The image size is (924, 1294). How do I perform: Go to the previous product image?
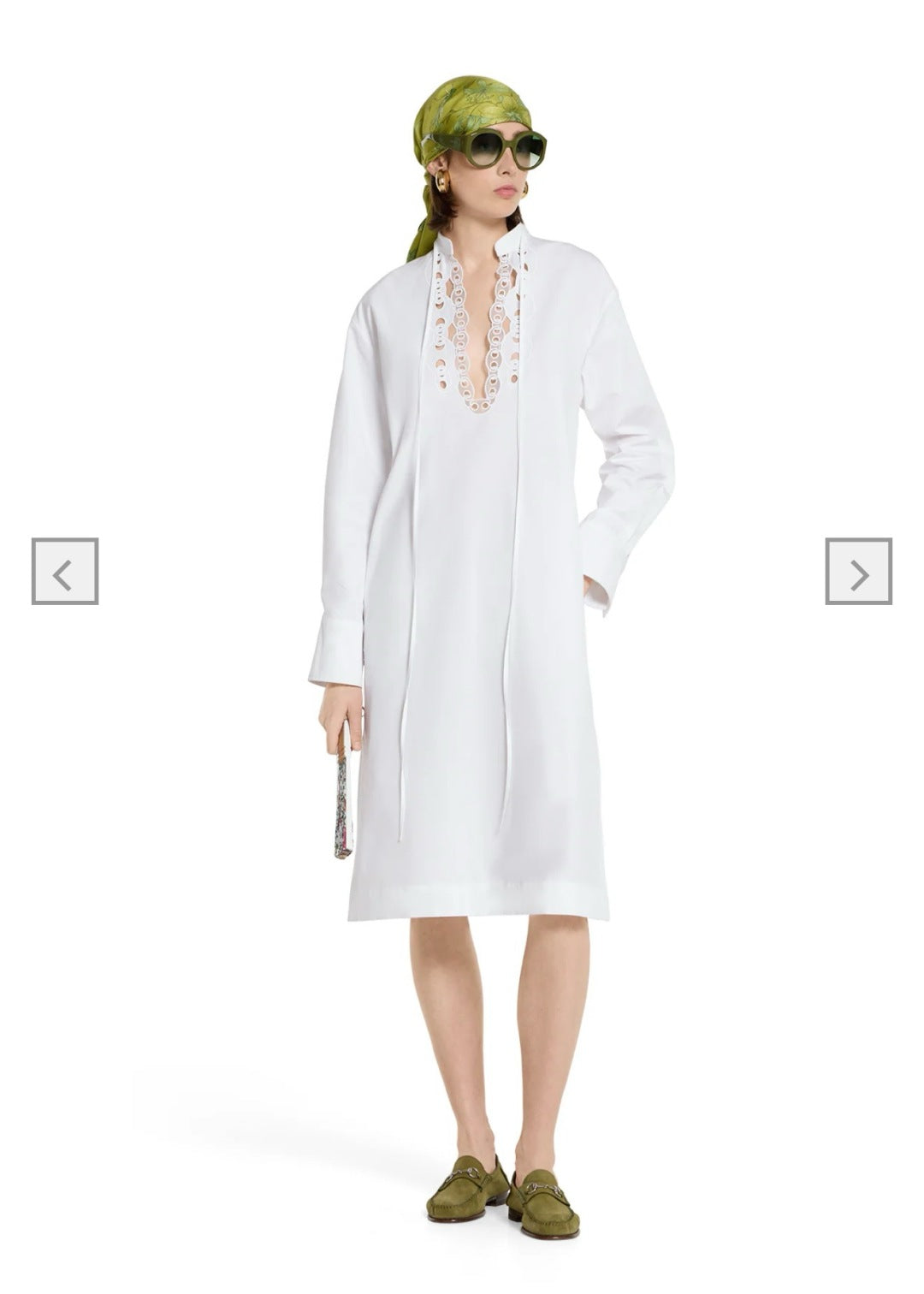65,572
